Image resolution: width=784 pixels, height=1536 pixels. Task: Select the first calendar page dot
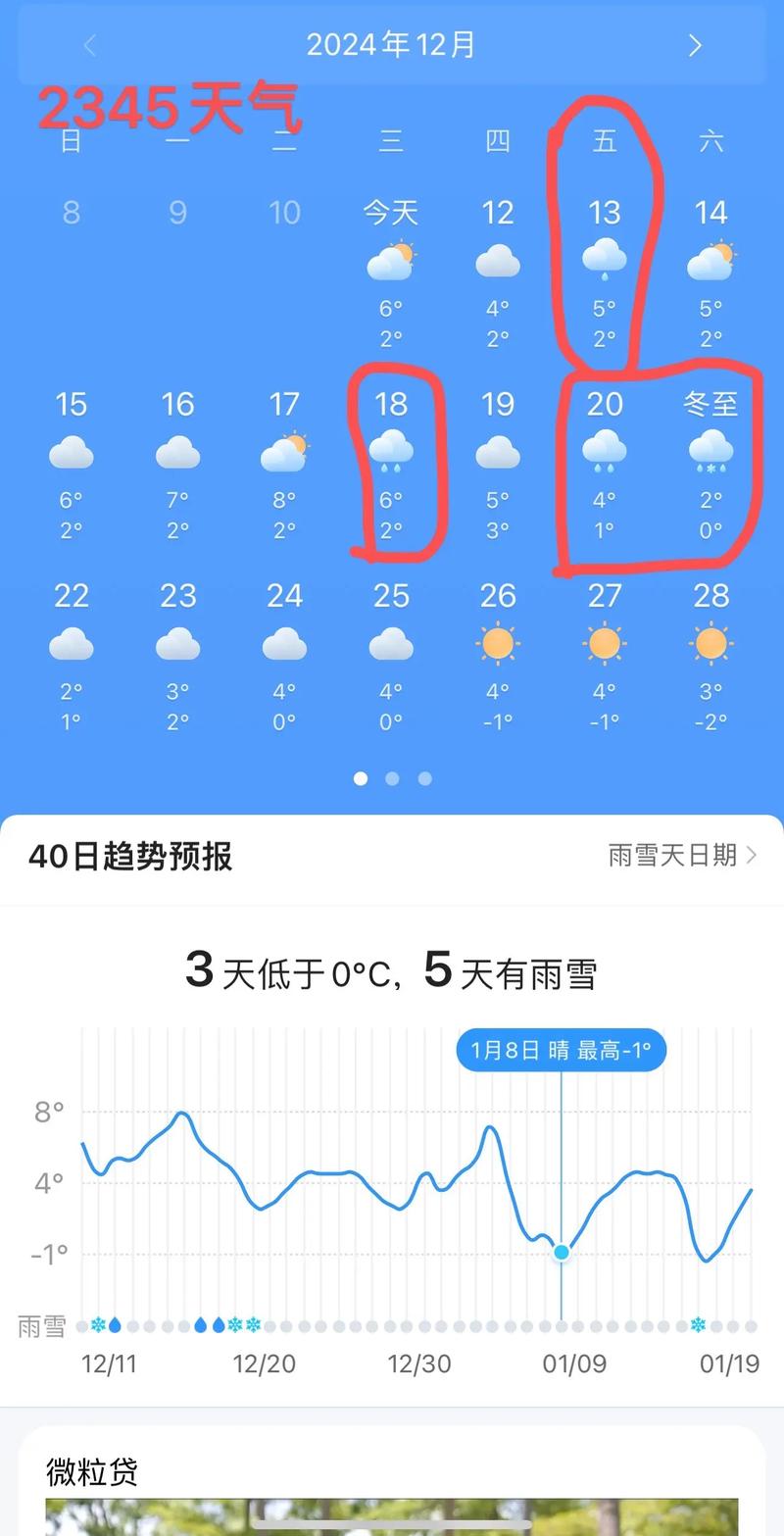click(x=361, y=778)
